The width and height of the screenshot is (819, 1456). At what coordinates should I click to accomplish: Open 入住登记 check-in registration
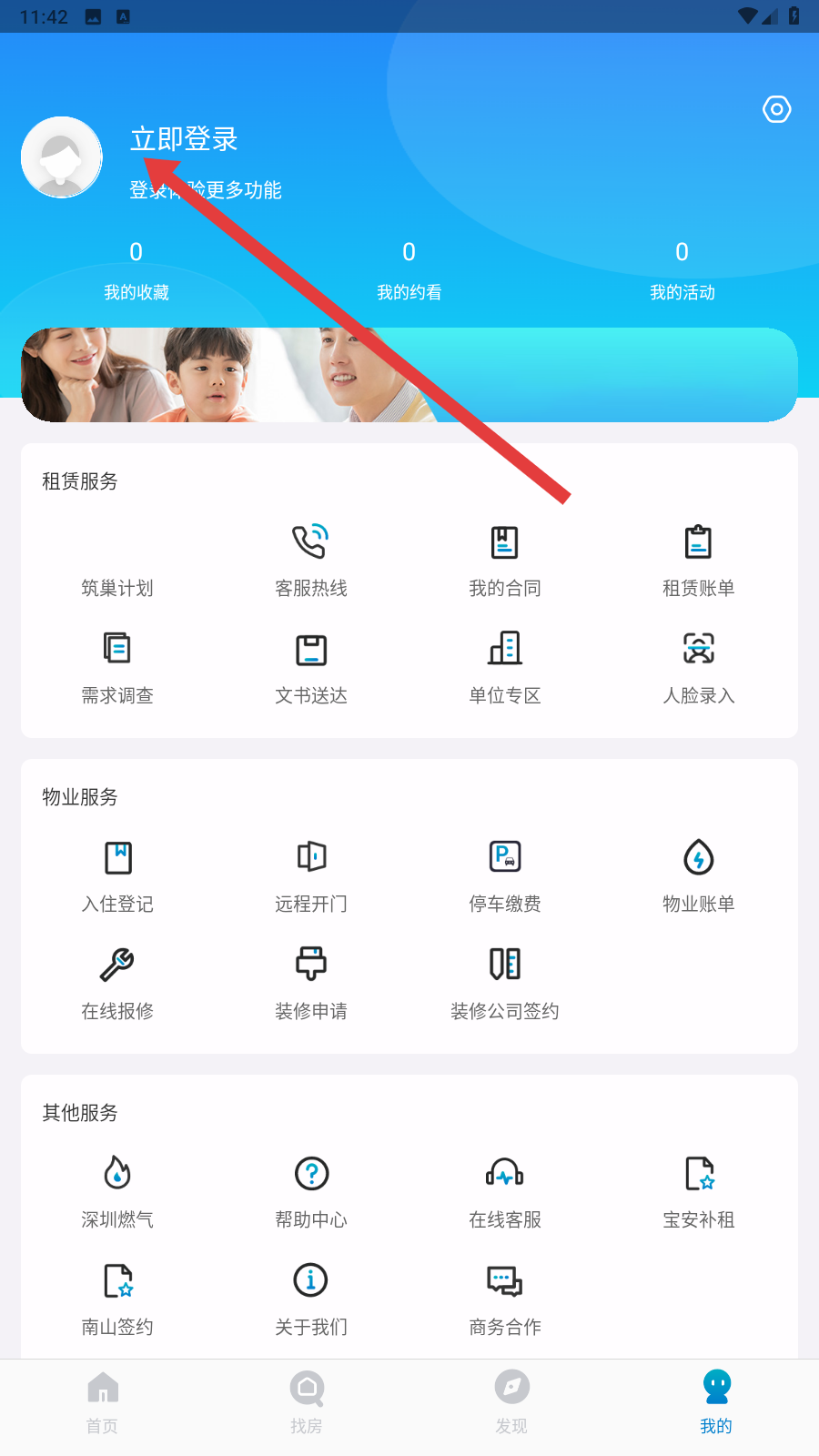(117, 875)
